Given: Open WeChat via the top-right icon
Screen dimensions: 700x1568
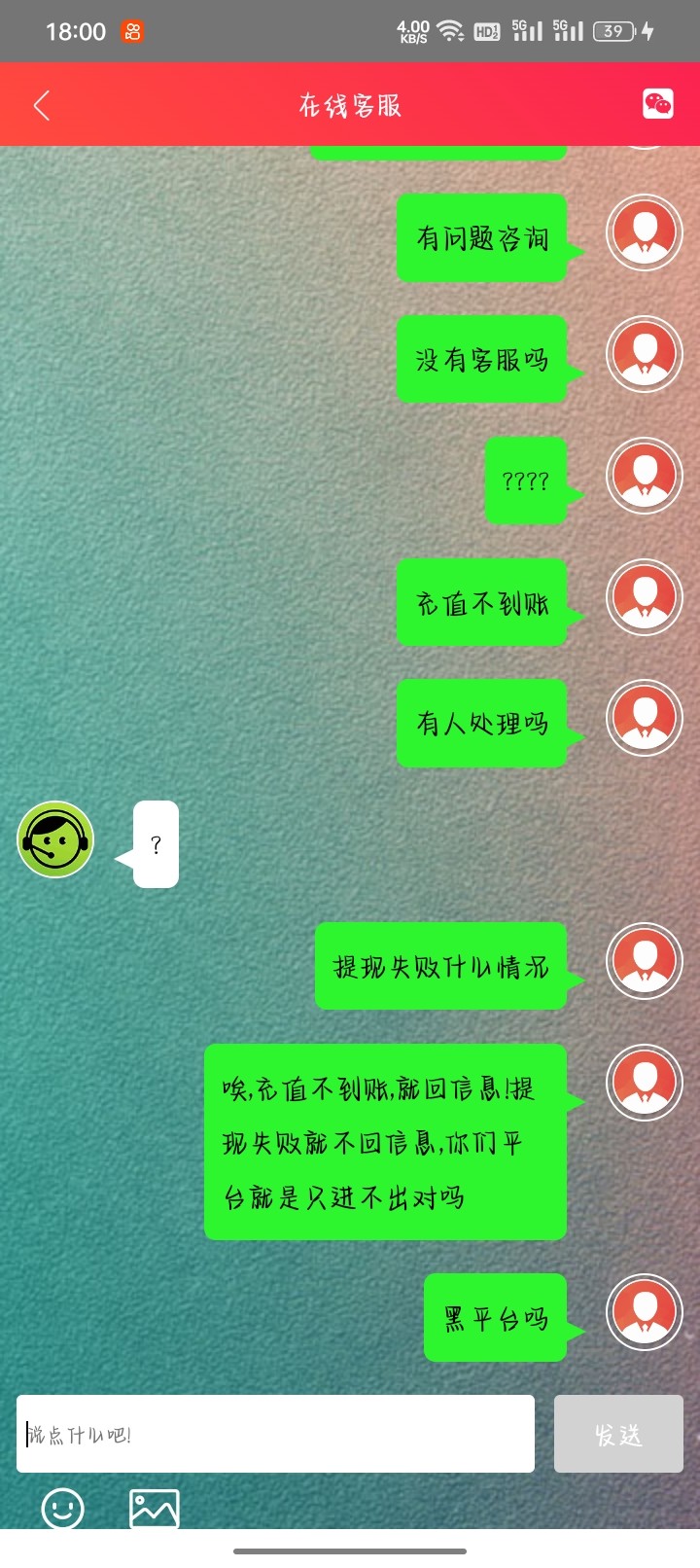Looking at the screenshot, I should 656,102.
